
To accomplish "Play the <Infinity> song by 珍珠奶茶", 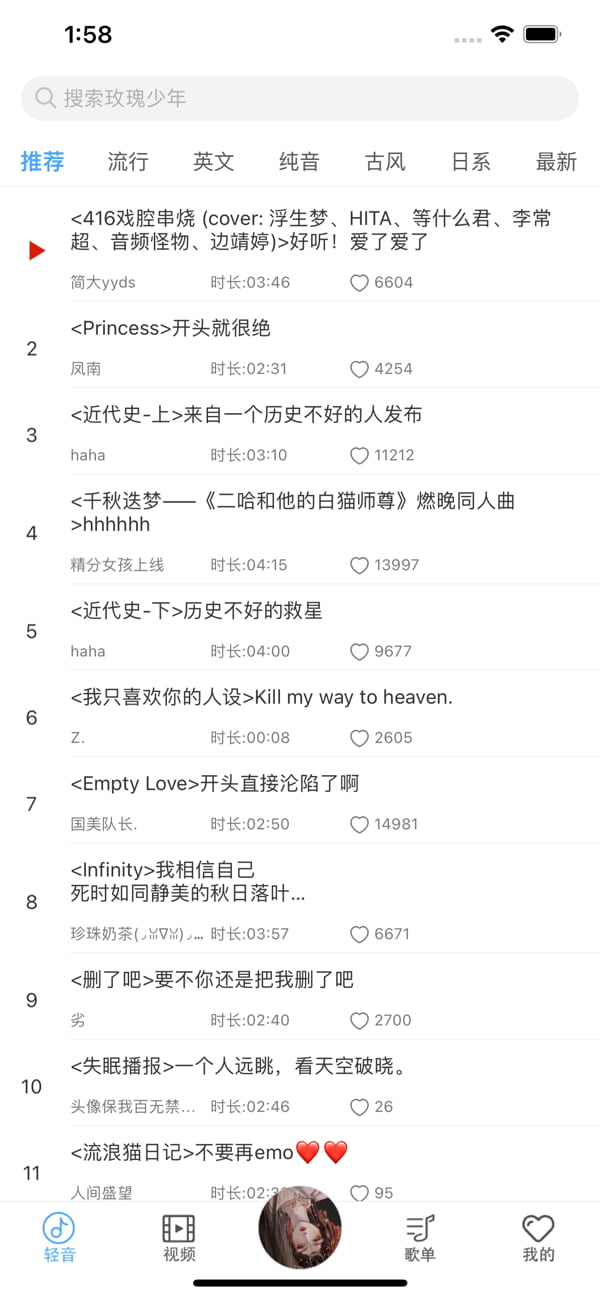I will tap(300, 900).
